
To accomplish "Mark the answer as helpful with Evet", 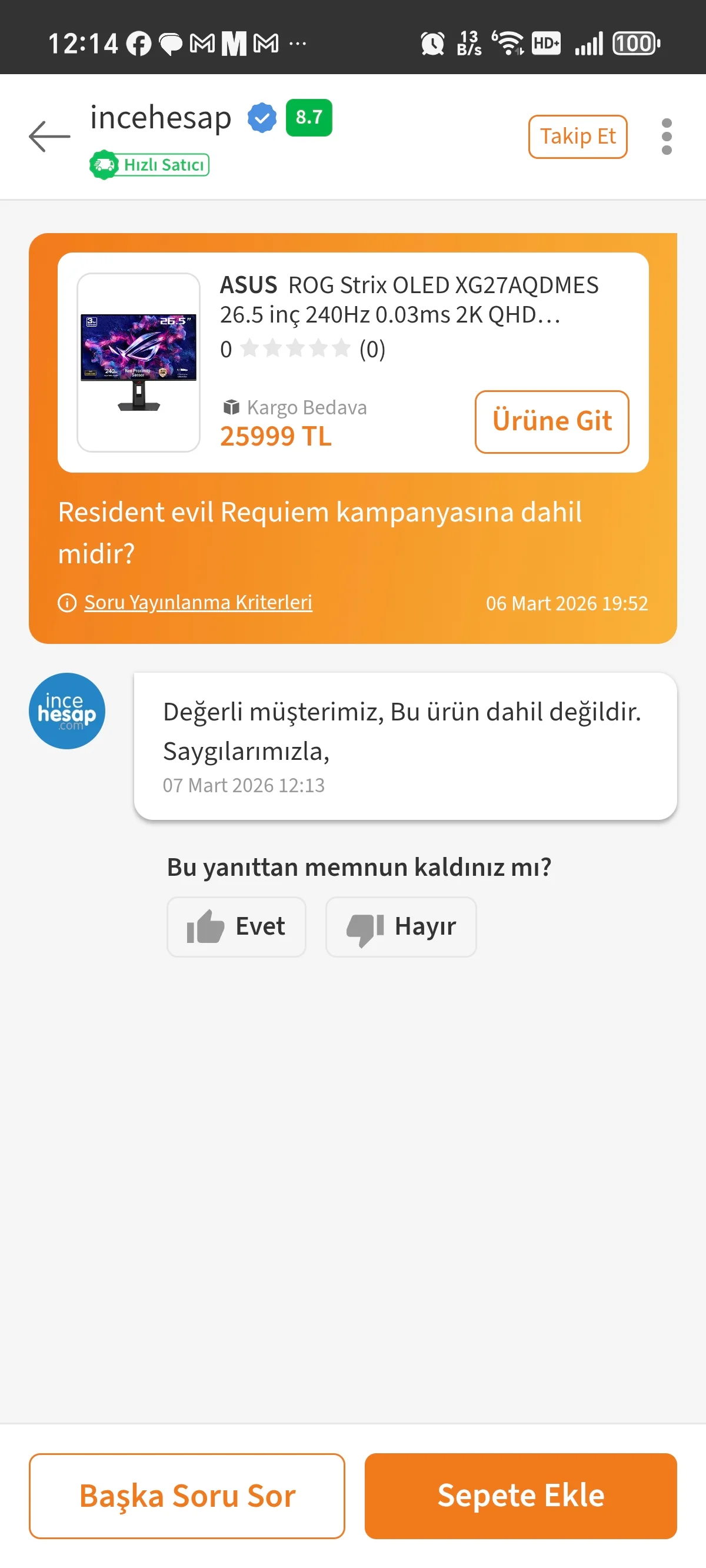I will pyautogui.click(x=236, y=926).
